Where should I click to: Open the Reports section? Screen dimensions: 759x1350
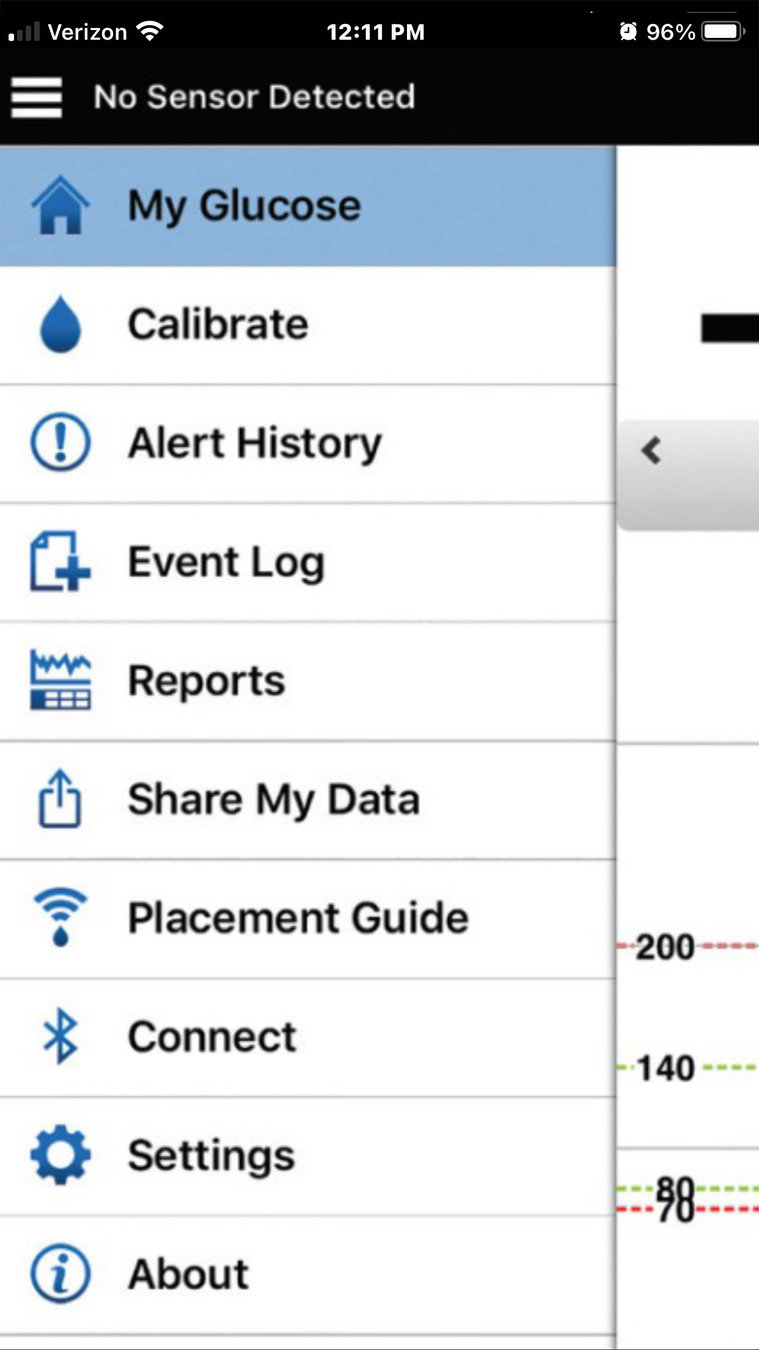pos(206,682)
